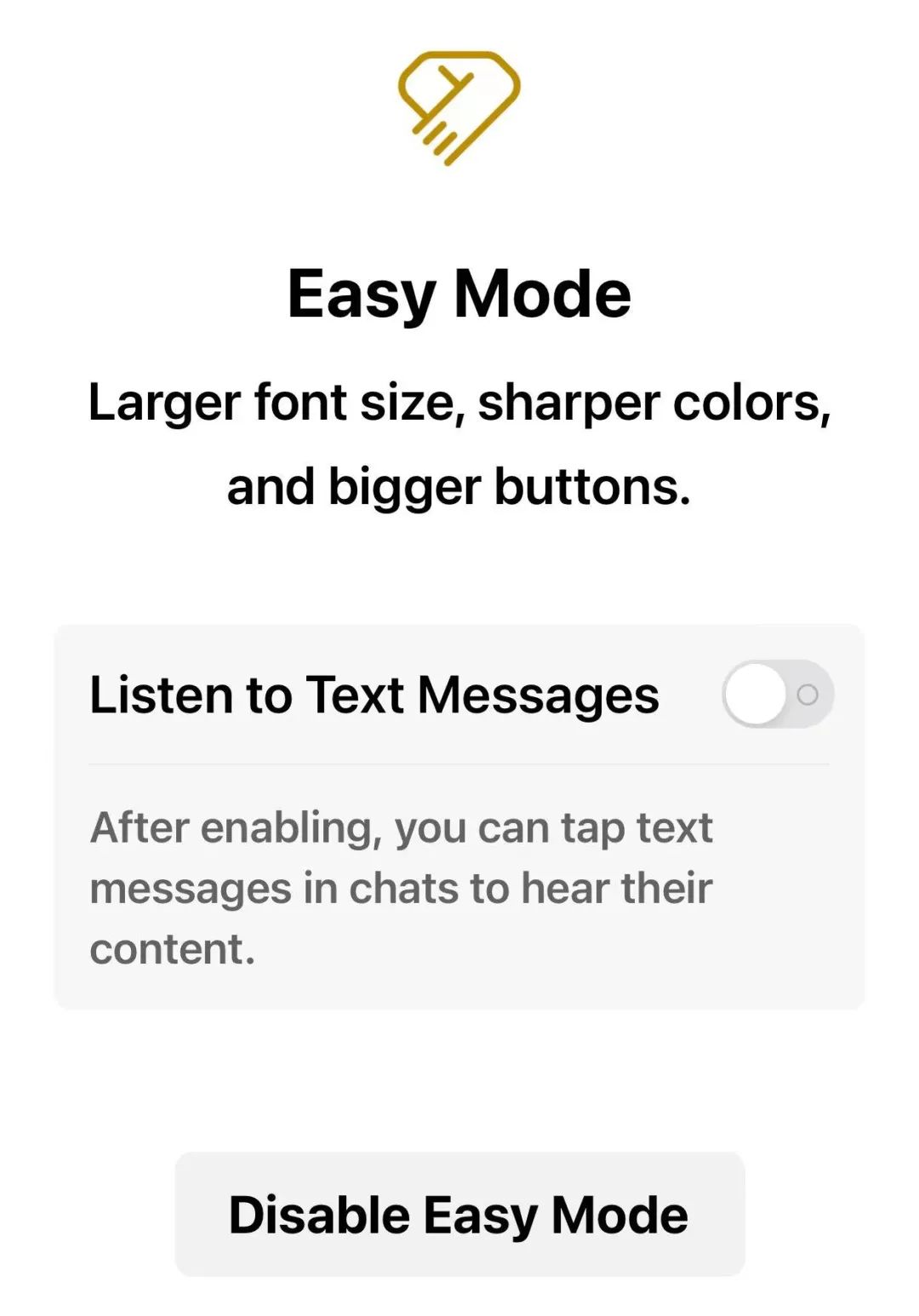Image resolution: width=919 pixels, height=1316 pixels.
Task: Enable the Listen to Text Messages switch
Action: tap(777, 694)
